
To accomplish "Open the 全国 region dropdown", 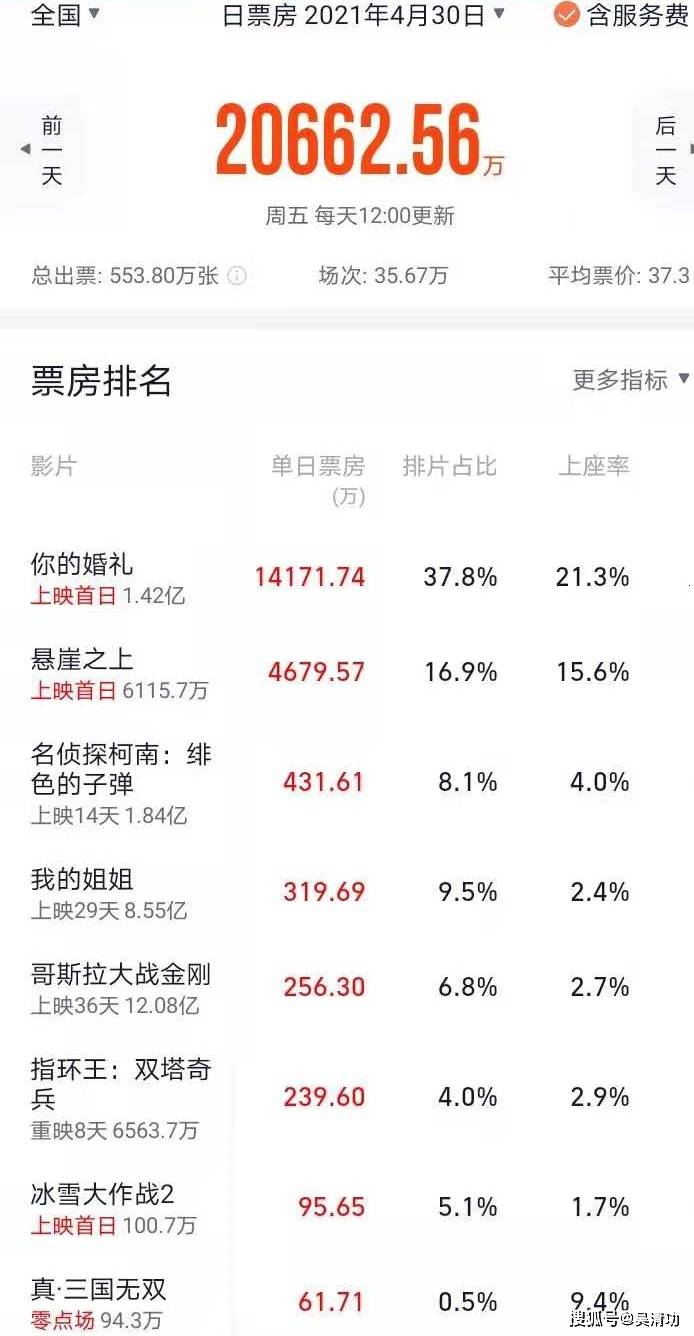I will pos(66,15).
